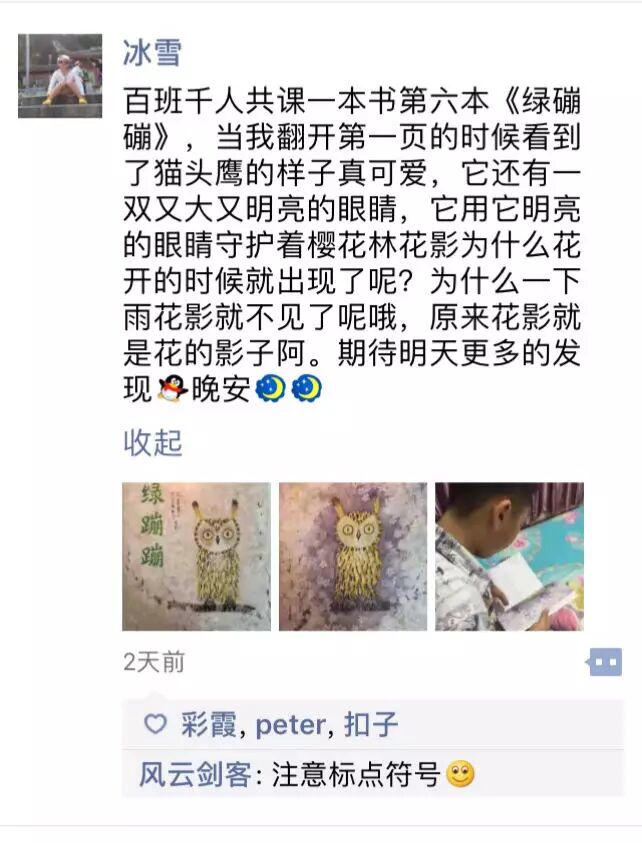This screenshot has width=642, height=843.
Task: Collapse the post text with 收起
Action: 152,443
